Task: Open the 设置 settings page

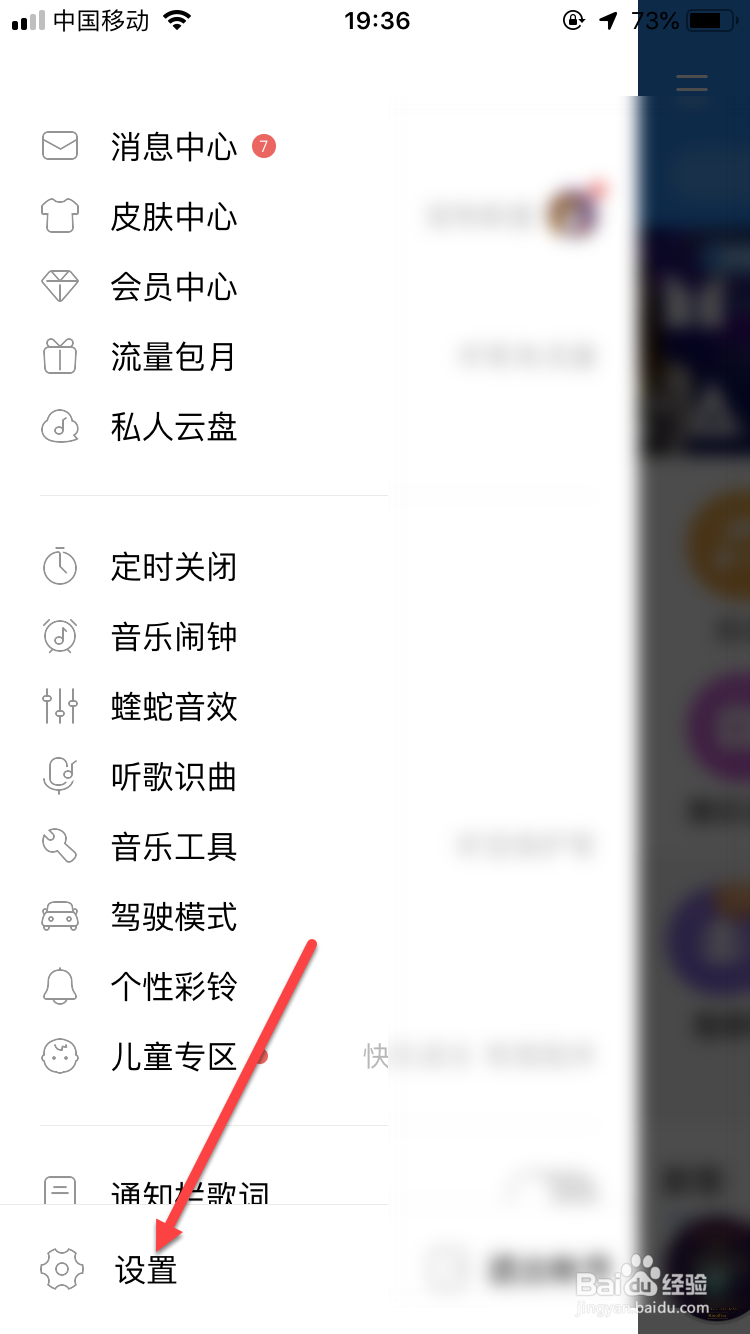Action: click(146, 1268)
